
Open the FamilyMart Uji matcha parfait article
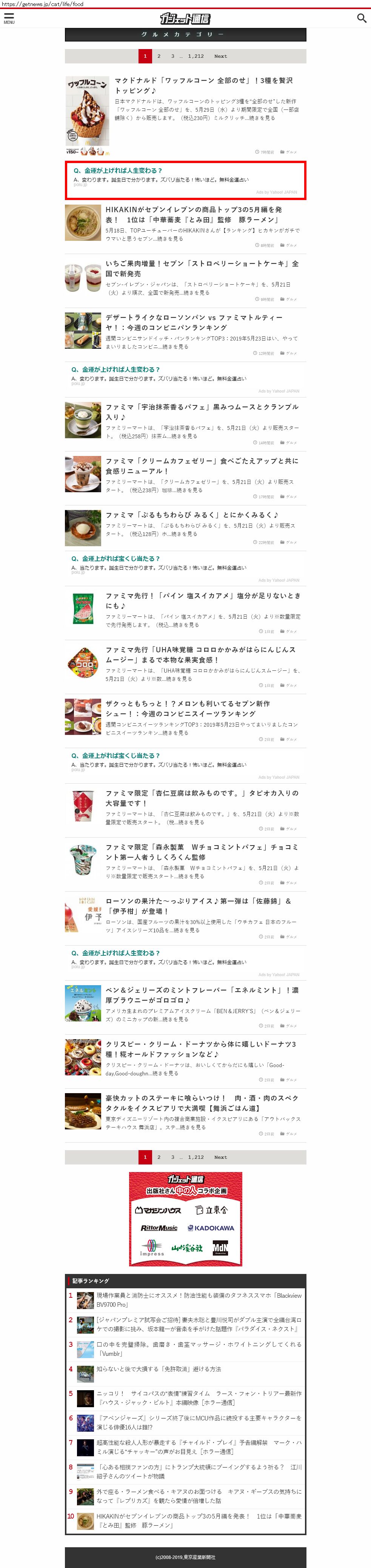click(x=201, y=411)
